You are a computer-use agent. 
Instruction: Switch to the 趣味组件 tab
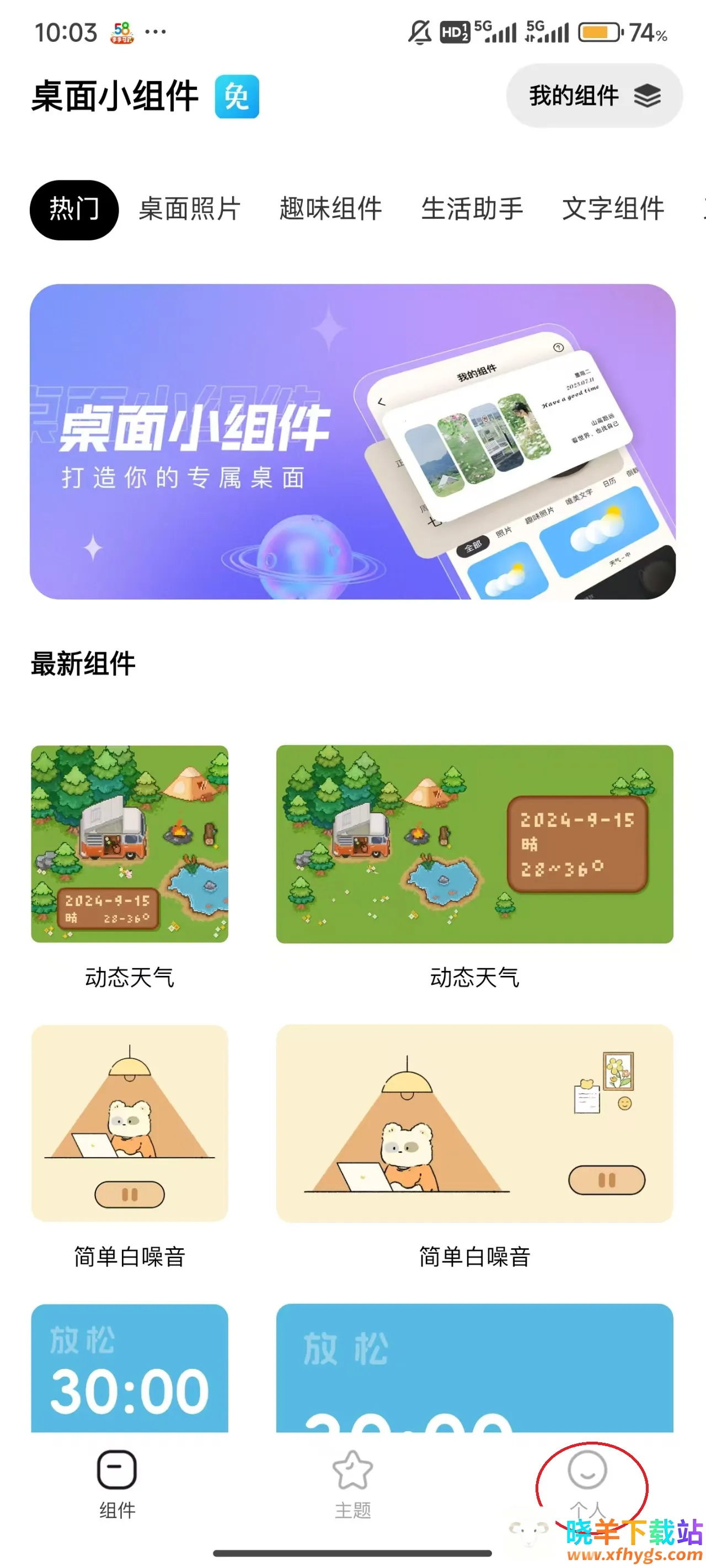pyautogui.click(x=330, y=210)
